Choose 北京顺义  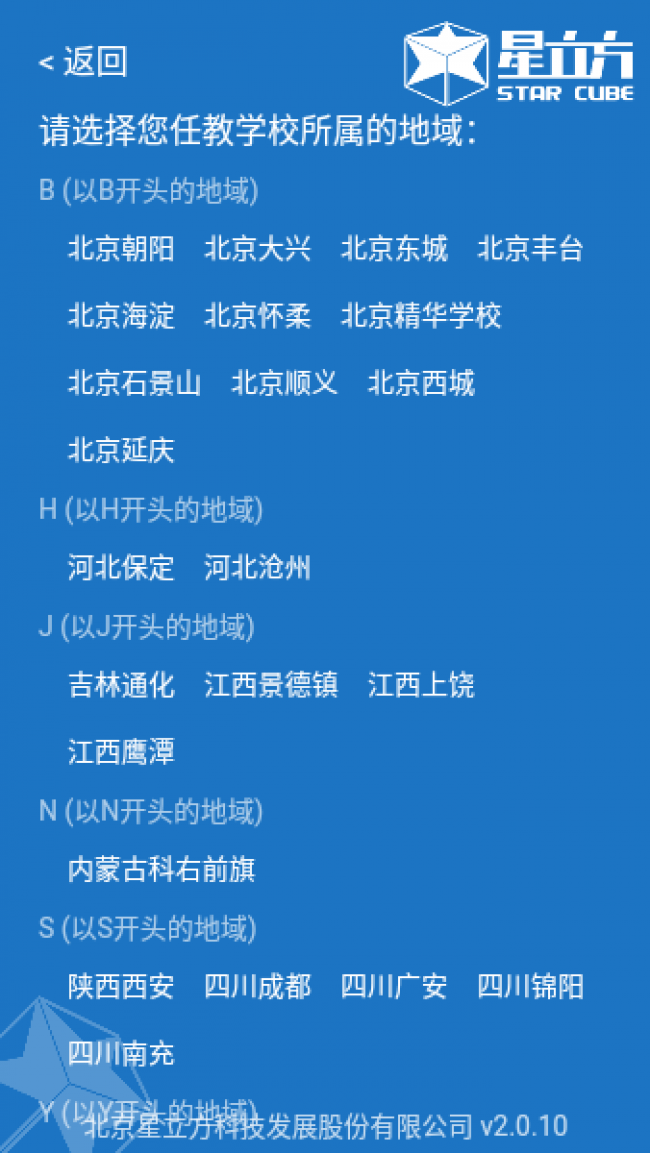[285, 383]
